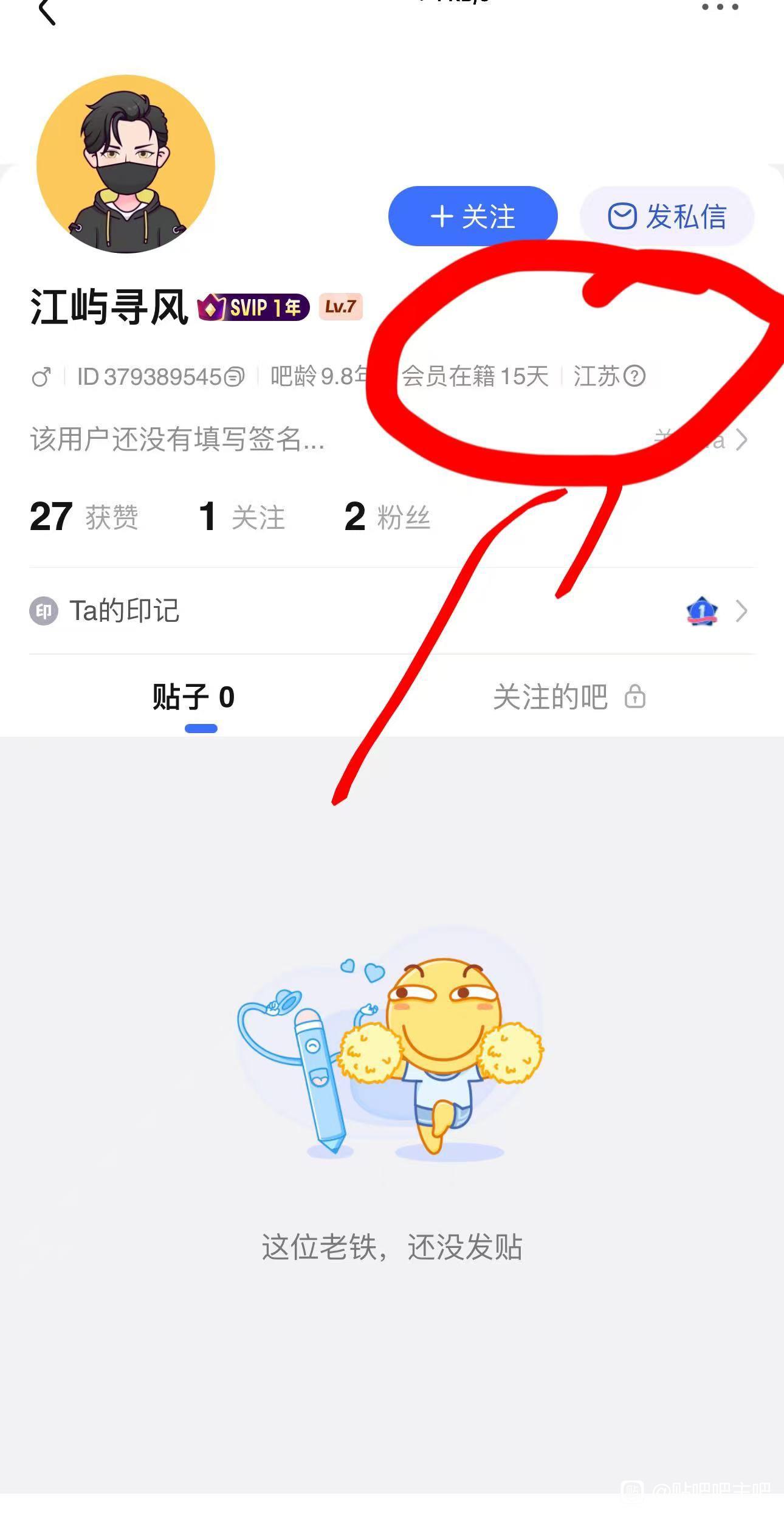The height and width of the screenshot is (1513, 784).
Task: View the 2 粉丝 followers list
Action: coord(387,517)
